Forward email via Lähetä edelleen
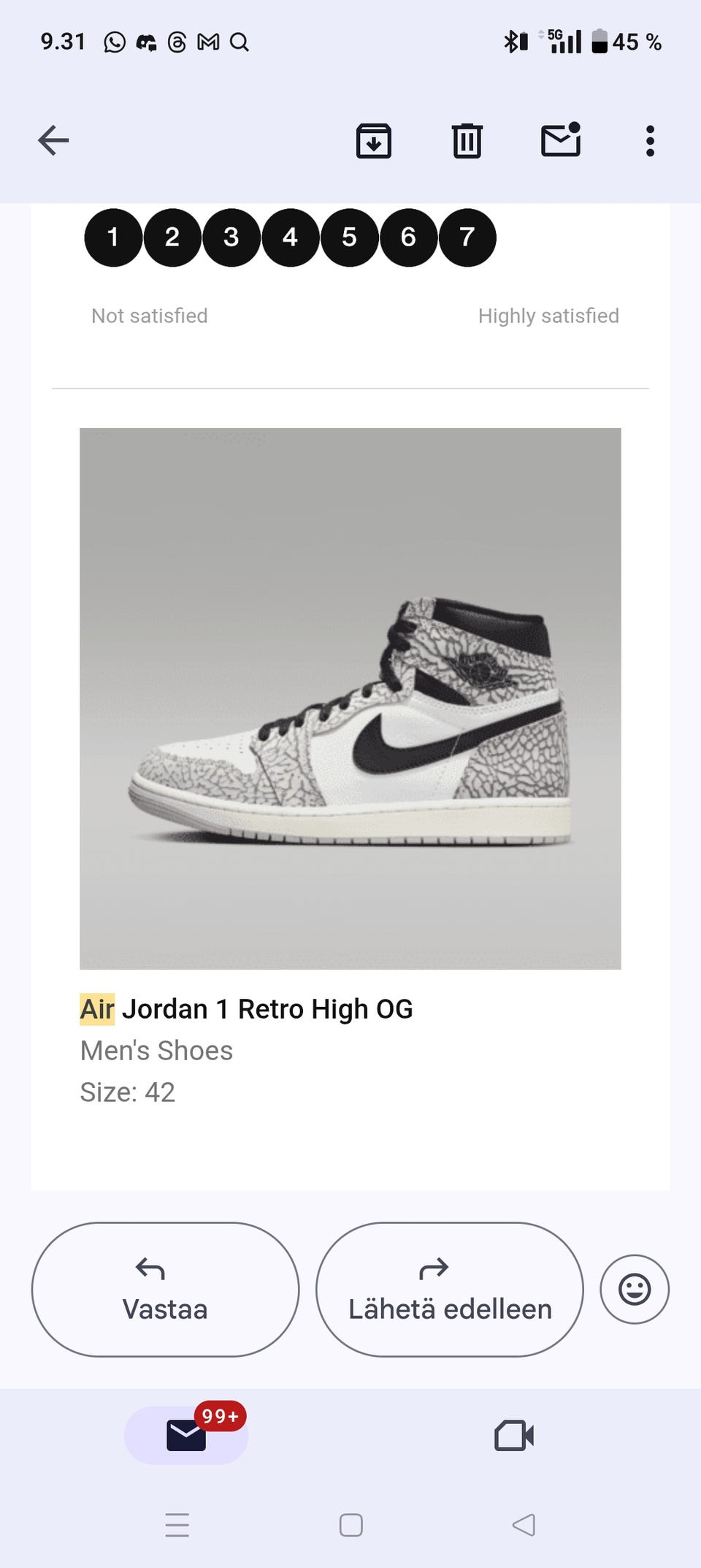 (450, 1290)
